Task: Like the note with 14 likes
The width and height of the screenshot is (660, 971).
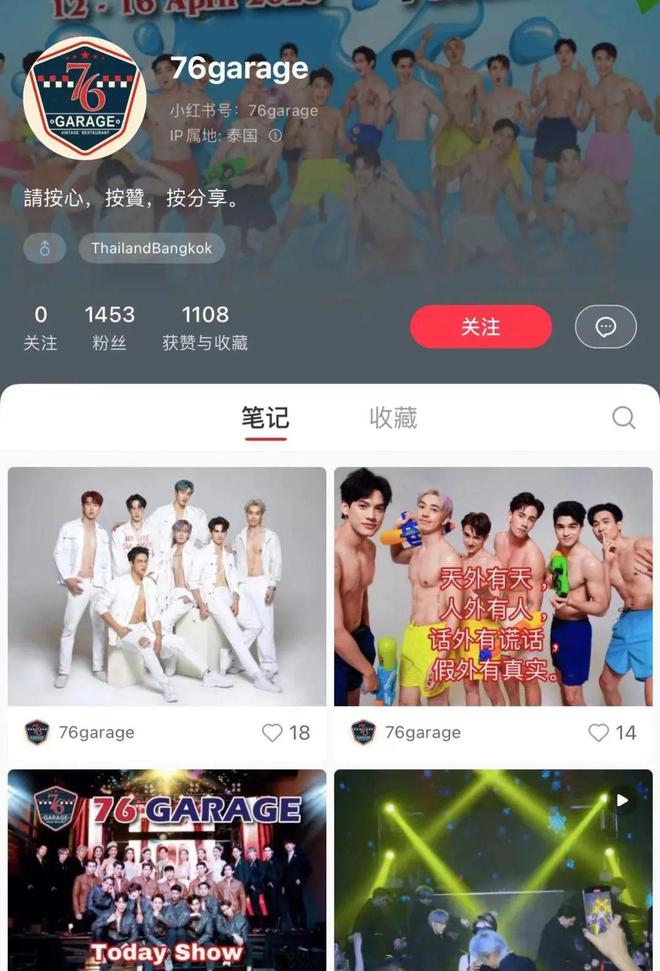Action: coord(598,733)
